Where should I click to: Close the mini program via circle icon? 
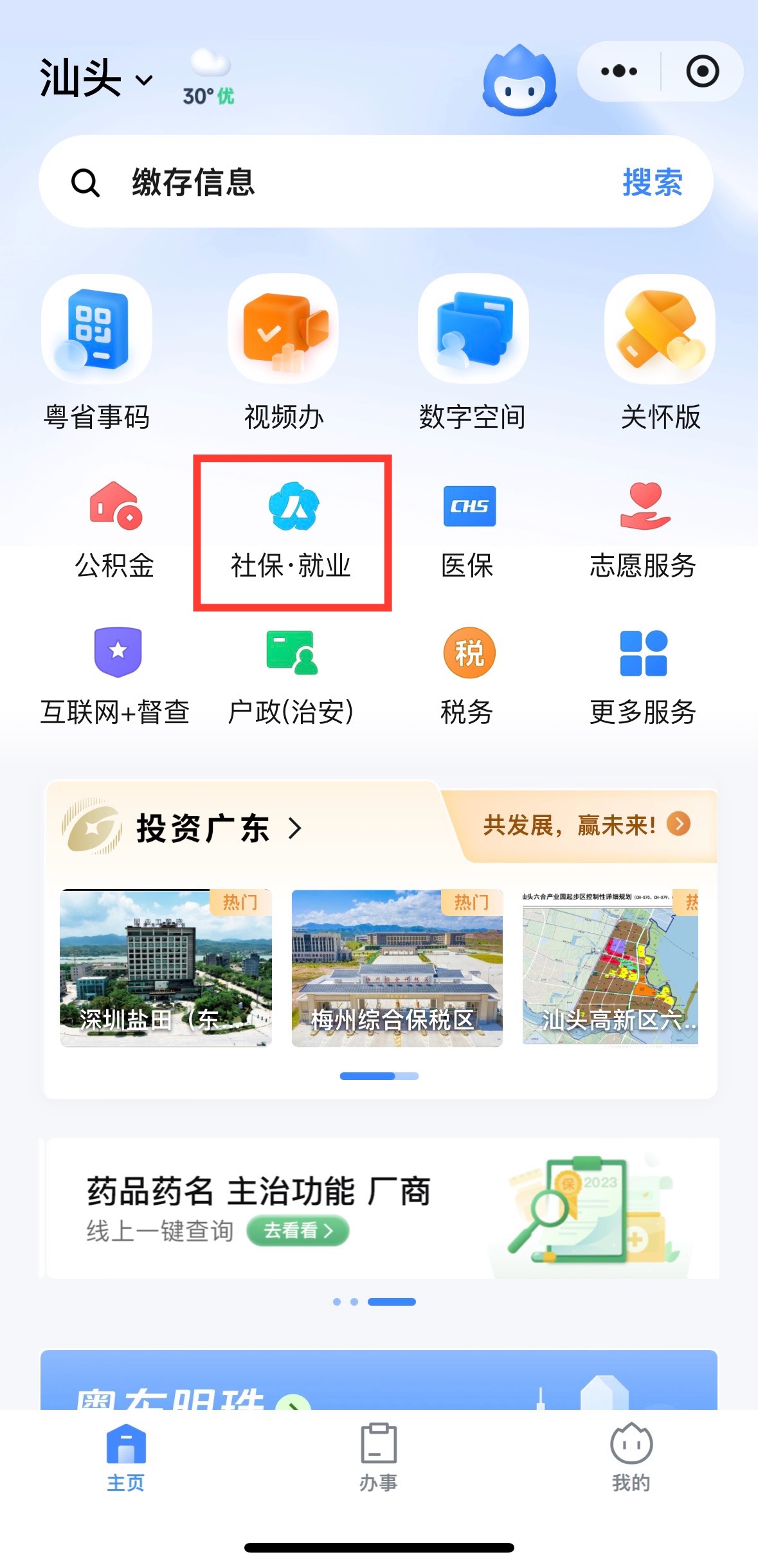[702, 71]
